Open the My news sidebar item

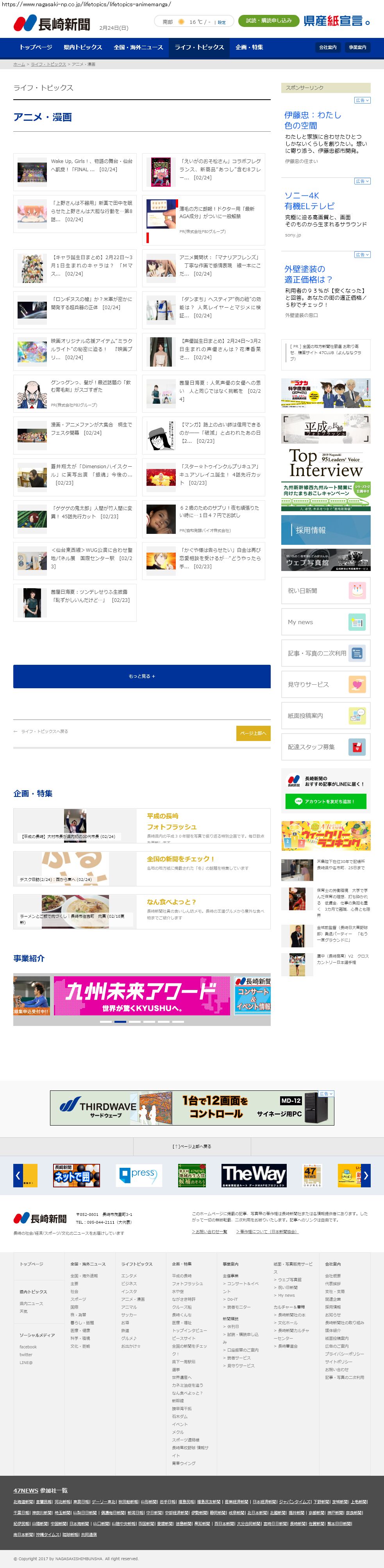(x=325, y=622)
